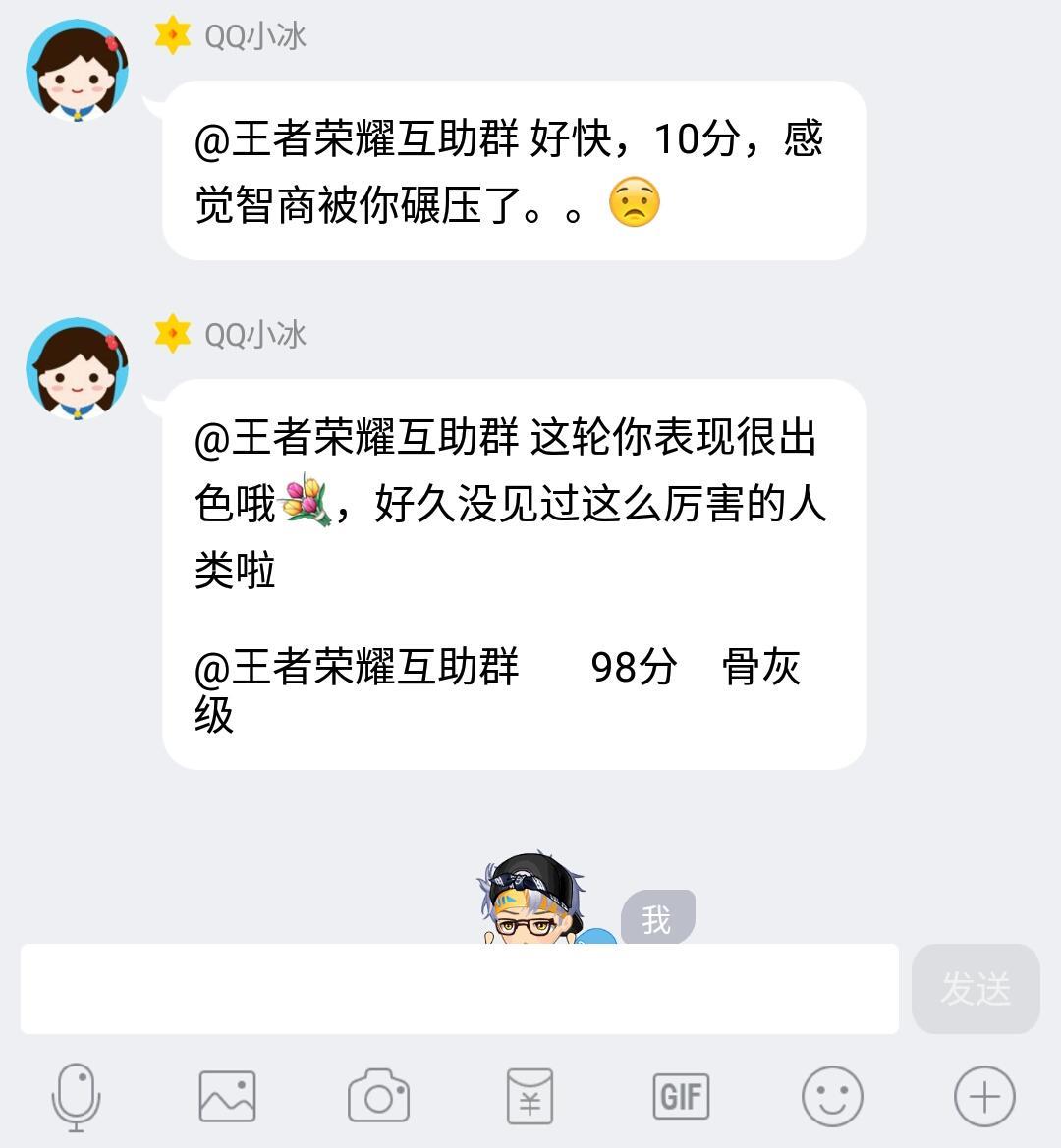1061x1148 pixels.
Task: Open the emoji smiley panel
Action: click(832, 1096)
